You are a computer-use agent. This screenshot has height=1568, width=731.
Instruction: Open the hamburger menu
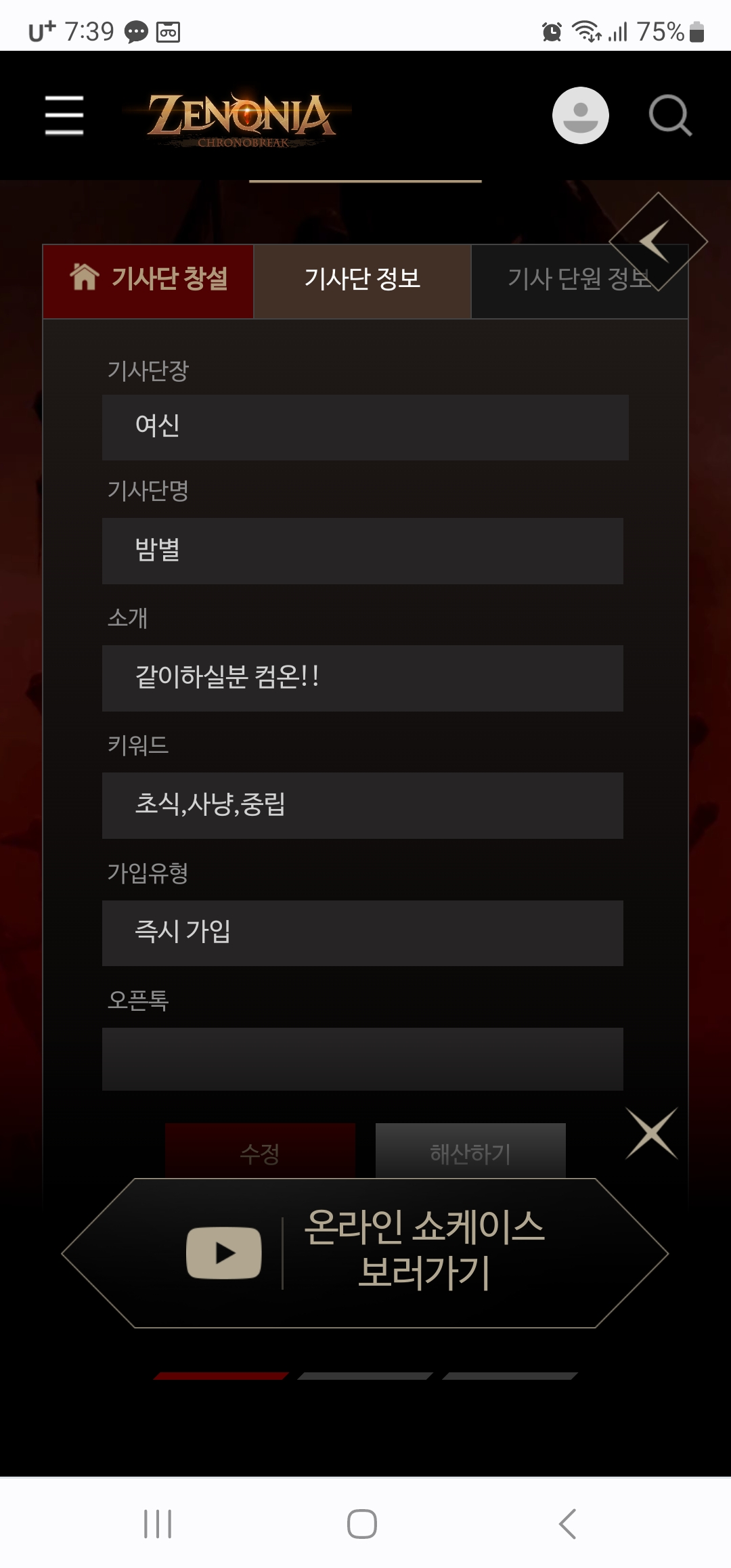click(x=64, y=115)
